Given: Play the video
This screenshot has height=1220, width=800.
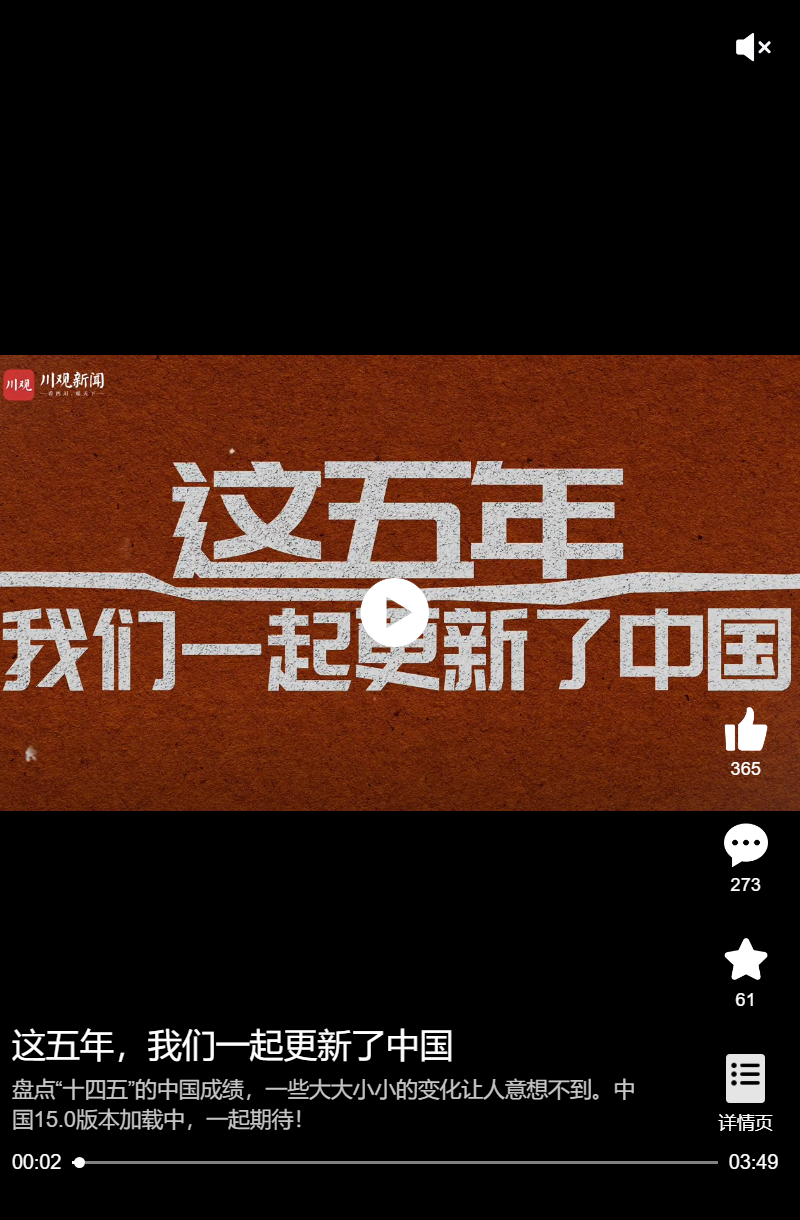Looking at the screenshot, I should (395, 612).
